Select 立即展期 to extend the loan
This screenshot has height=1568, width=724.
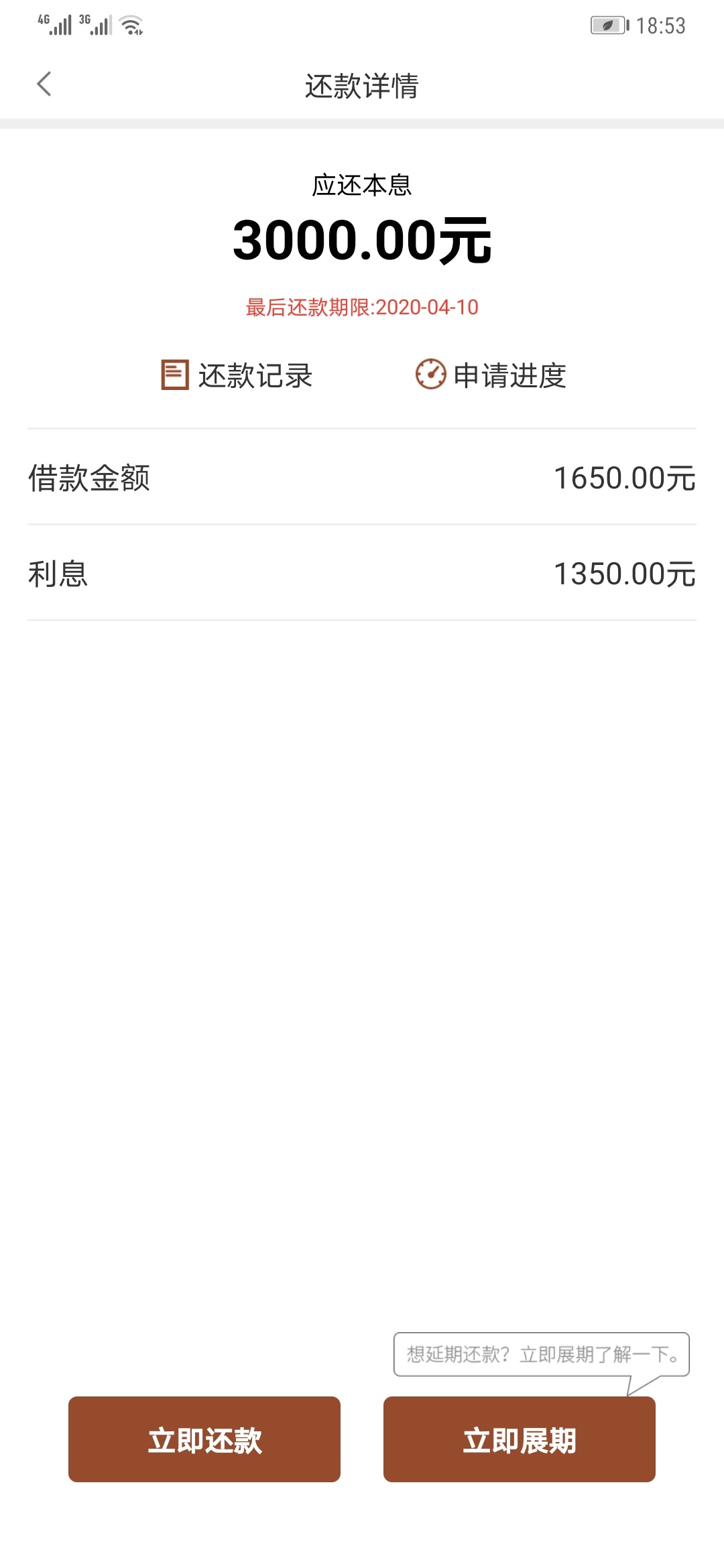[x=520, y=1439]
